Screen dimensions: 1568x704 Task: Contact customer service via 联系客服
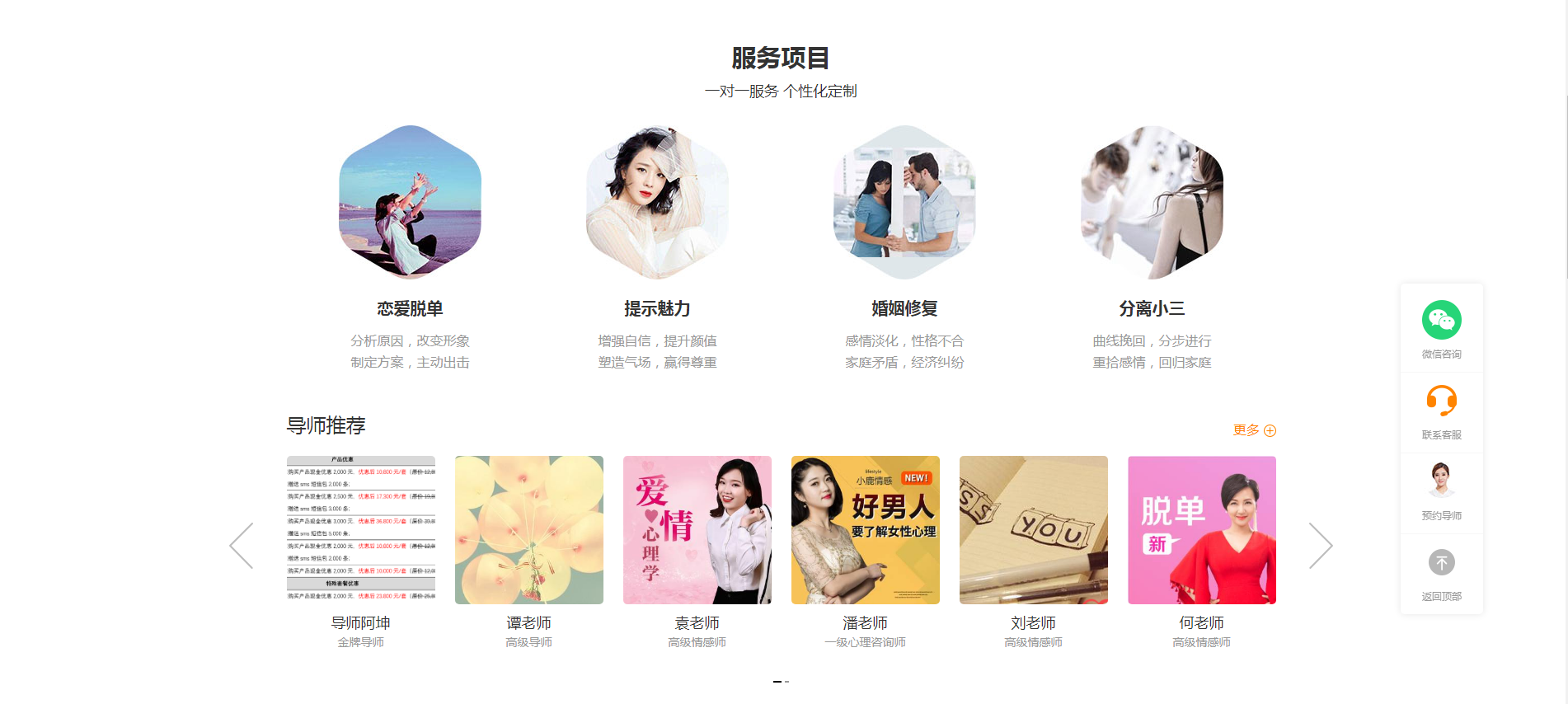pos(1441,410)
